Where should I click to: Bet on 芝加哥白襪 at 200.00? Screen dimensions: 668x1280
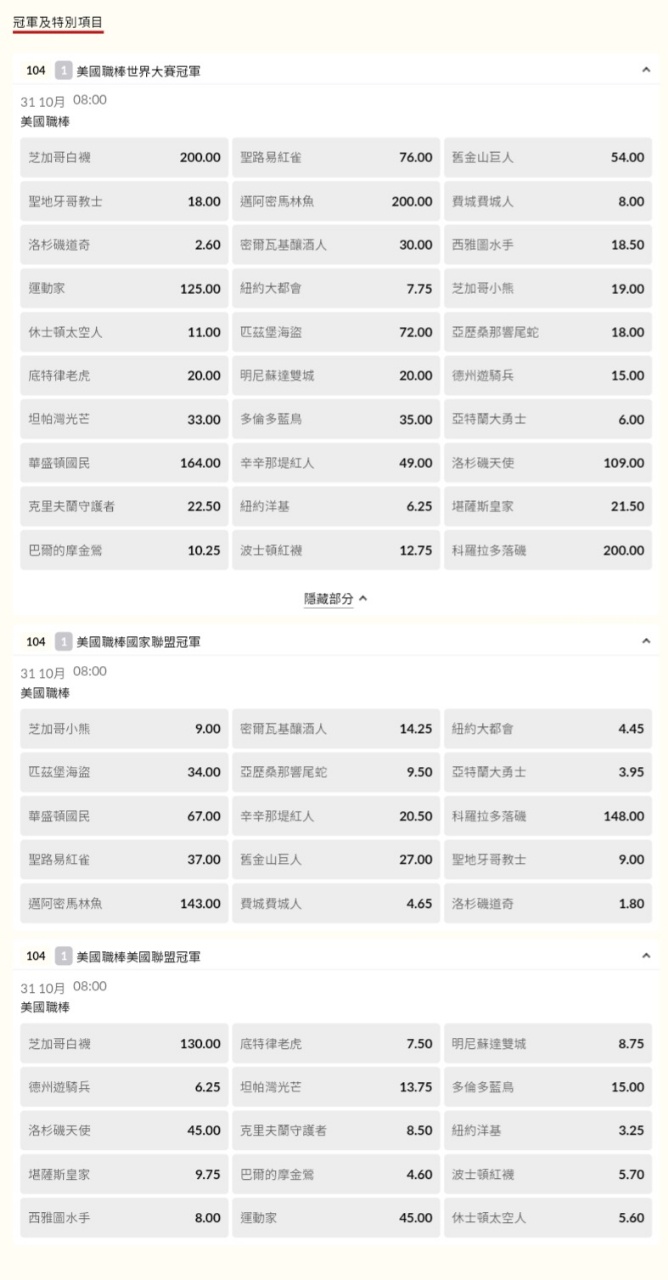pos(124,158)
